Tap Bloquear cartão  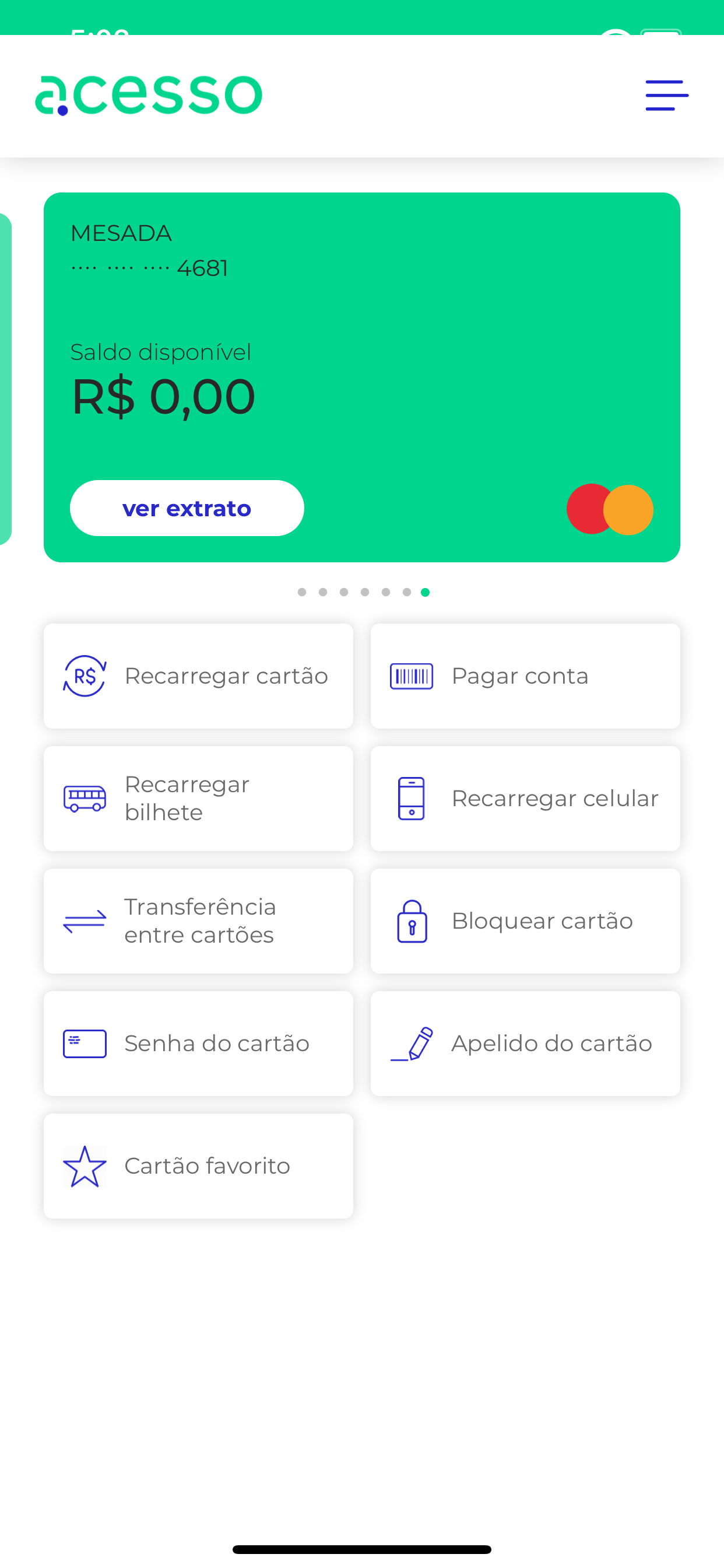click(x=525, y=921)
